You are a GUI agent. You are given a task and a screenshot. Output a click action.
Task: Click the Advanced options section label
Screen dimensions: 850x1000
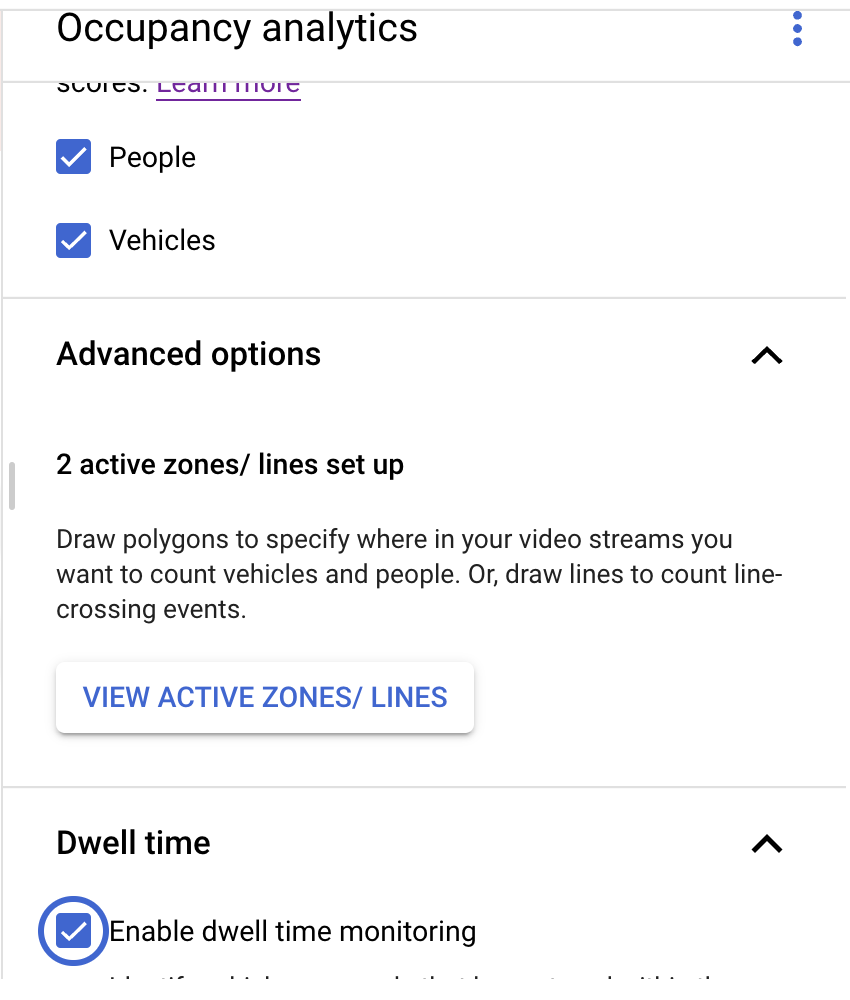(188, 354)
